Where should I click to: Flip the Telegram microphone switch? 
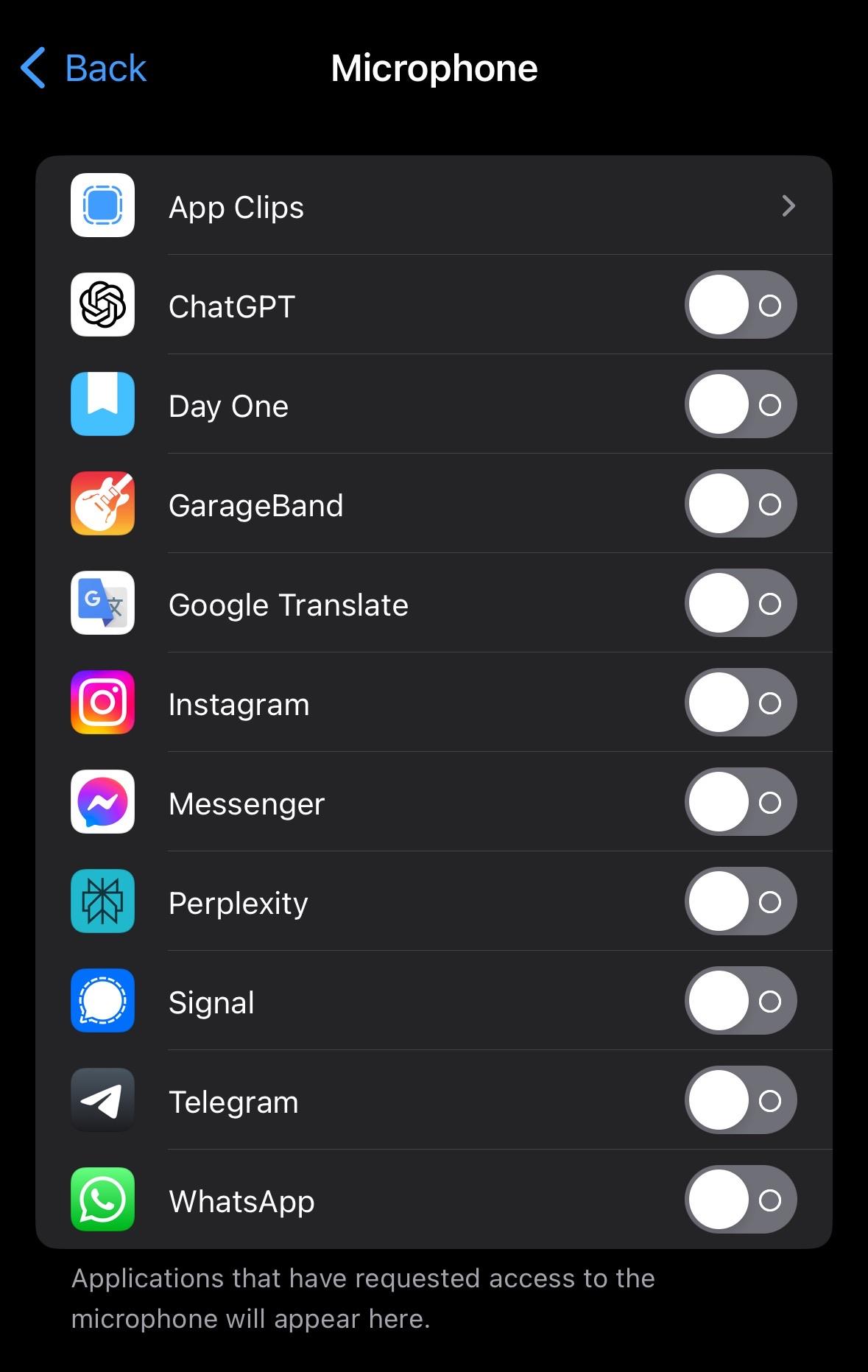740,1100
